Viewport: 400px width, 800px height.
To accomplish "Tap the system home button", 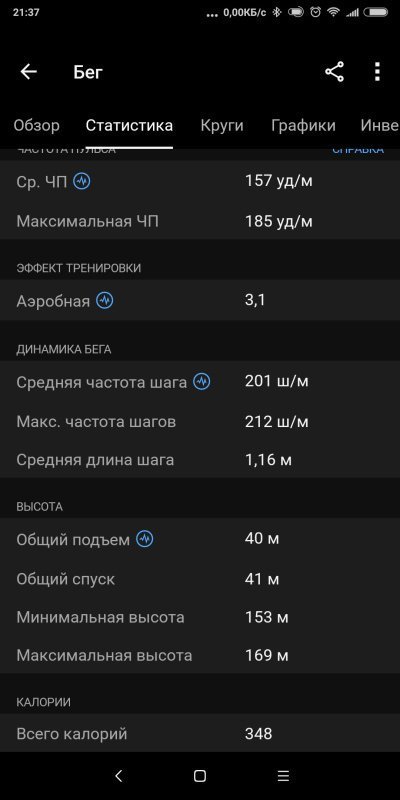I will (x=200, y=776).
